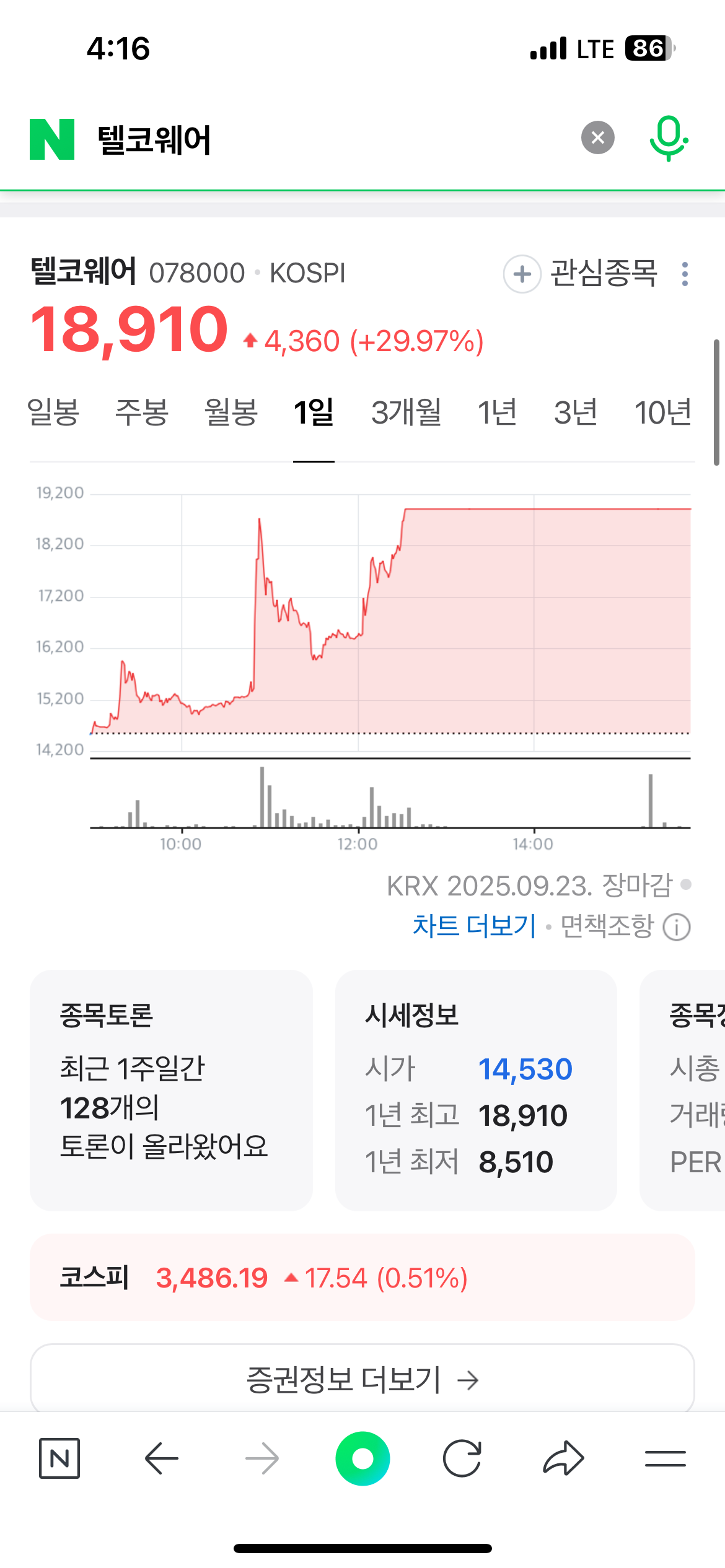Switch chart to 월봉 view
This screenshot has height=1568, width=725.
tap(231, 412)
